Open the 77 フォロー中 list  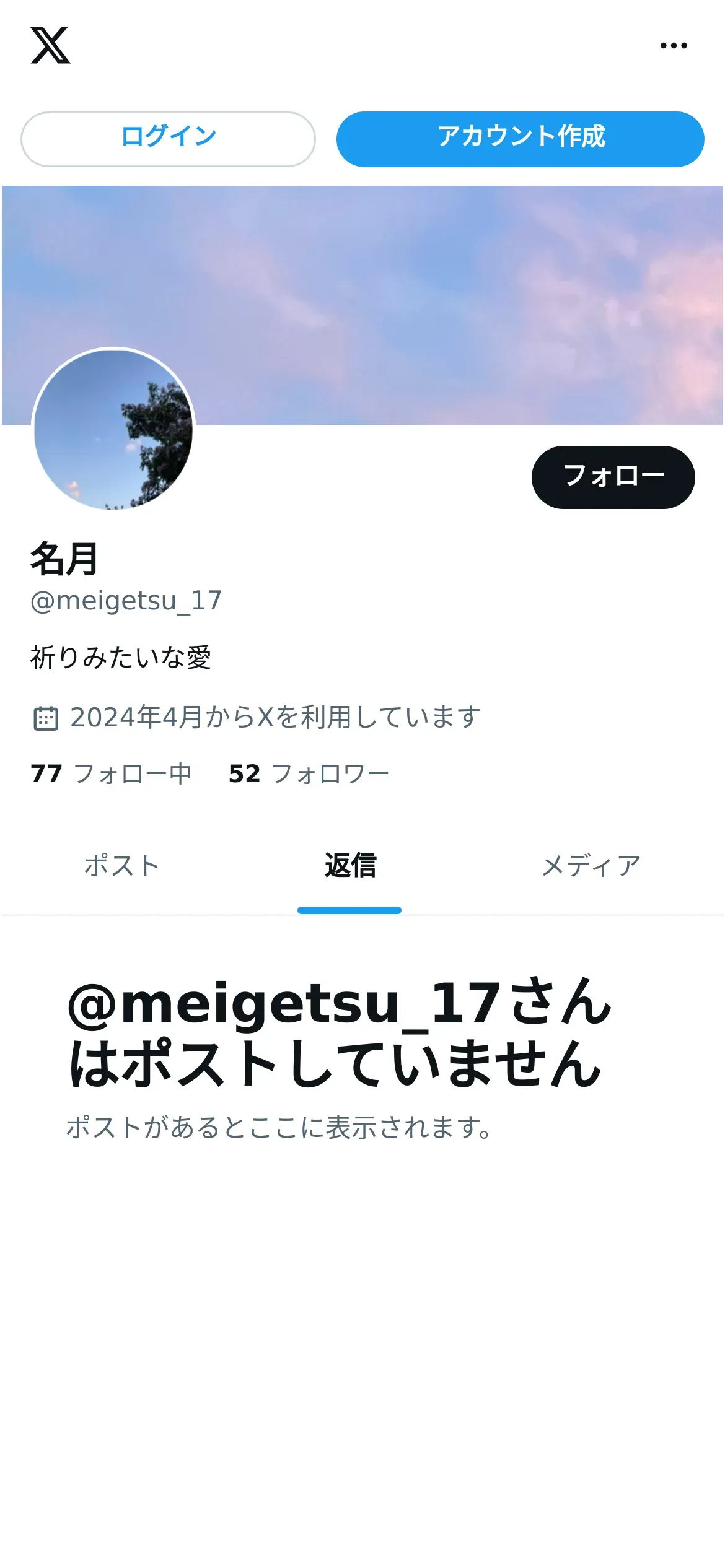point(112,773)
